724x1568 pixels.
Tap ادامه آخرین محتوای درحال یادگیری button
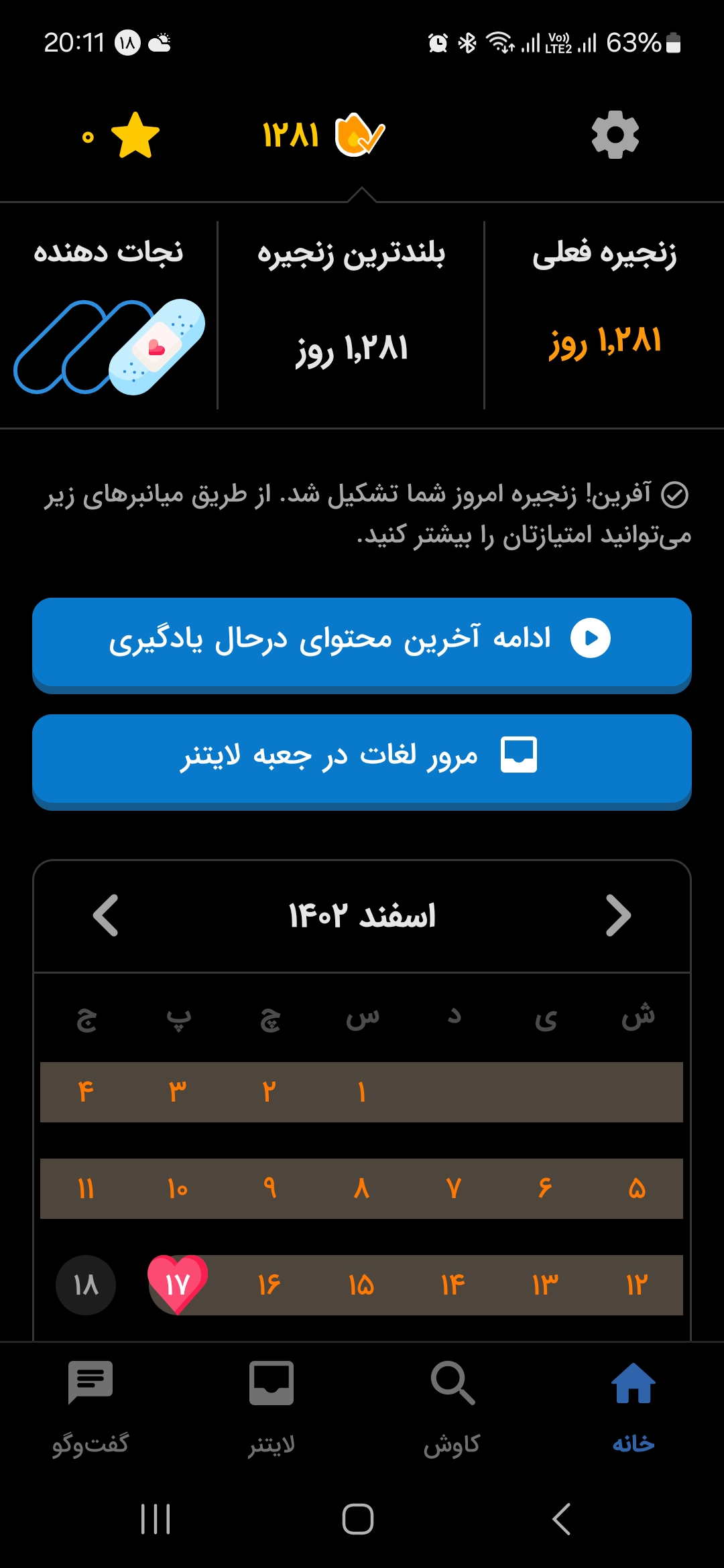[x=362, y=645]
